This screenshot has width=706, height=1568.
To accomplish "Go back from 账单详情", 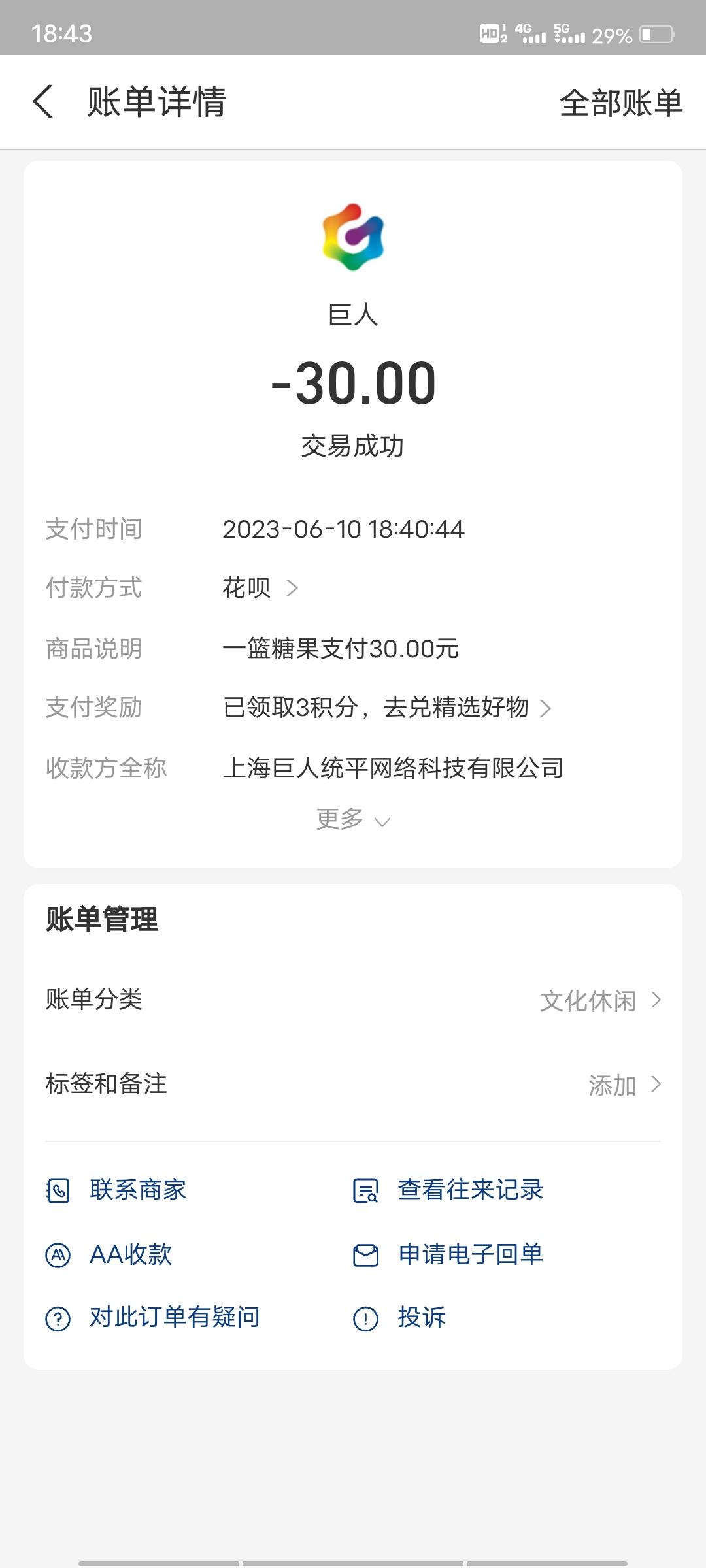I will 43,103.
